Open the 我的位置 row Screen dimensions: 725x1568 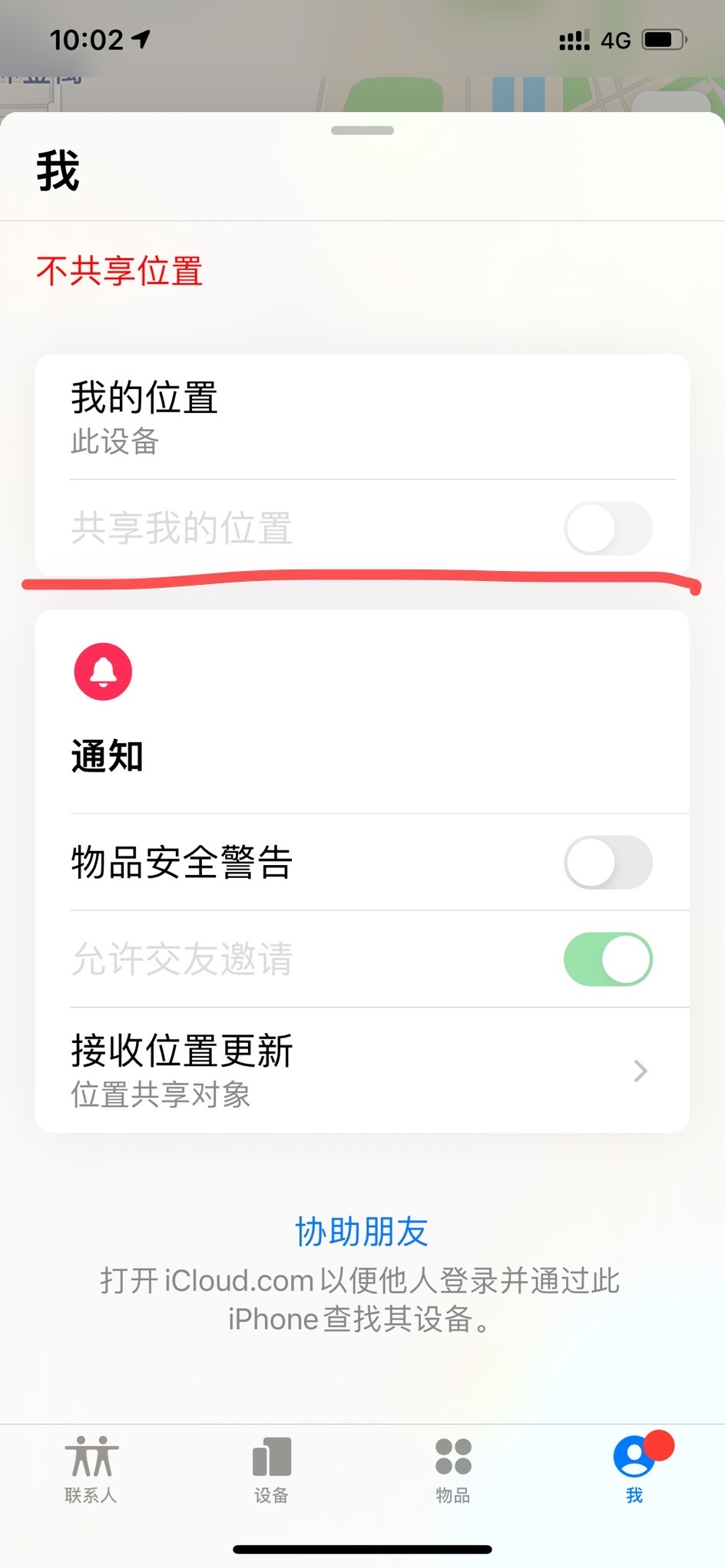362,418
